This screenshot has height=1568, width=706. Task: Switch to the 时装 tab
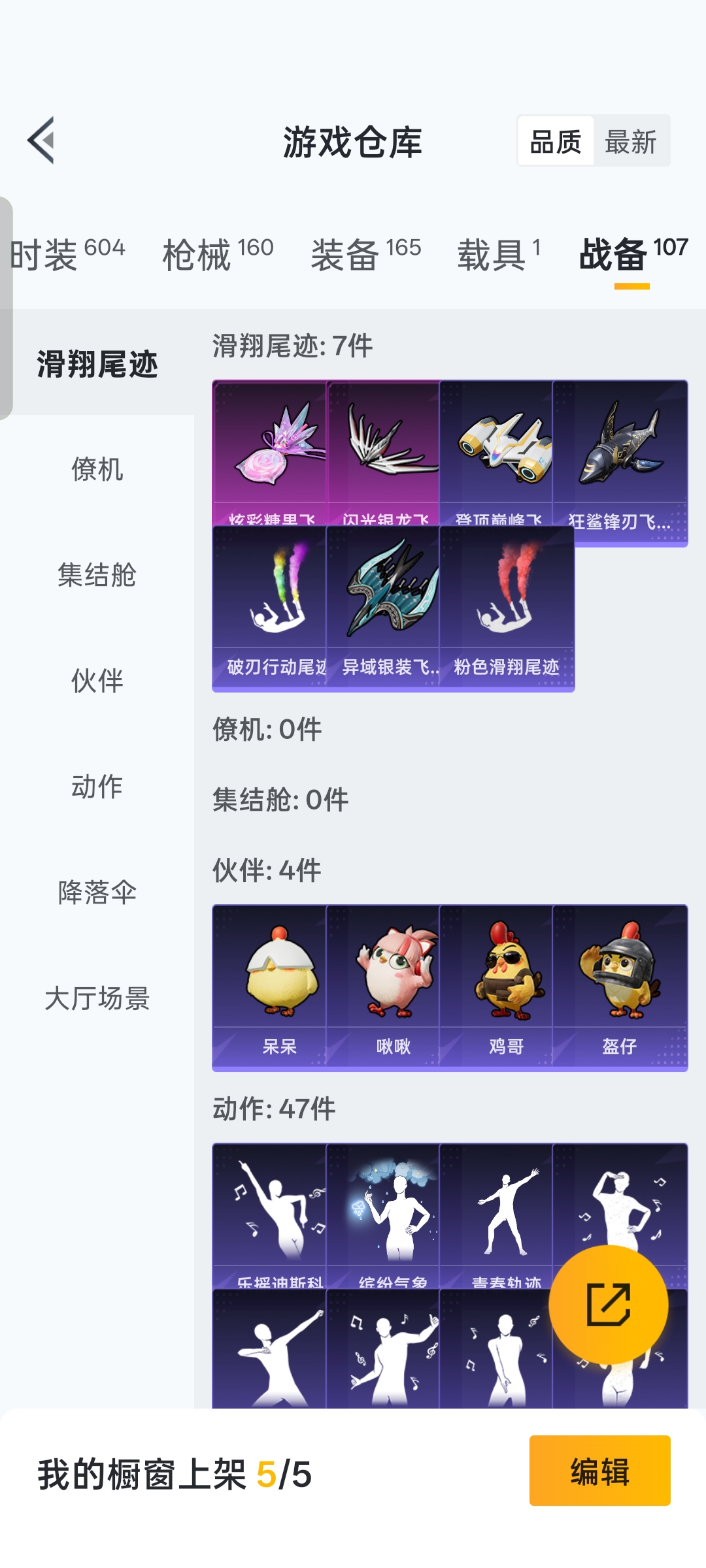click(x=67, y=253)
